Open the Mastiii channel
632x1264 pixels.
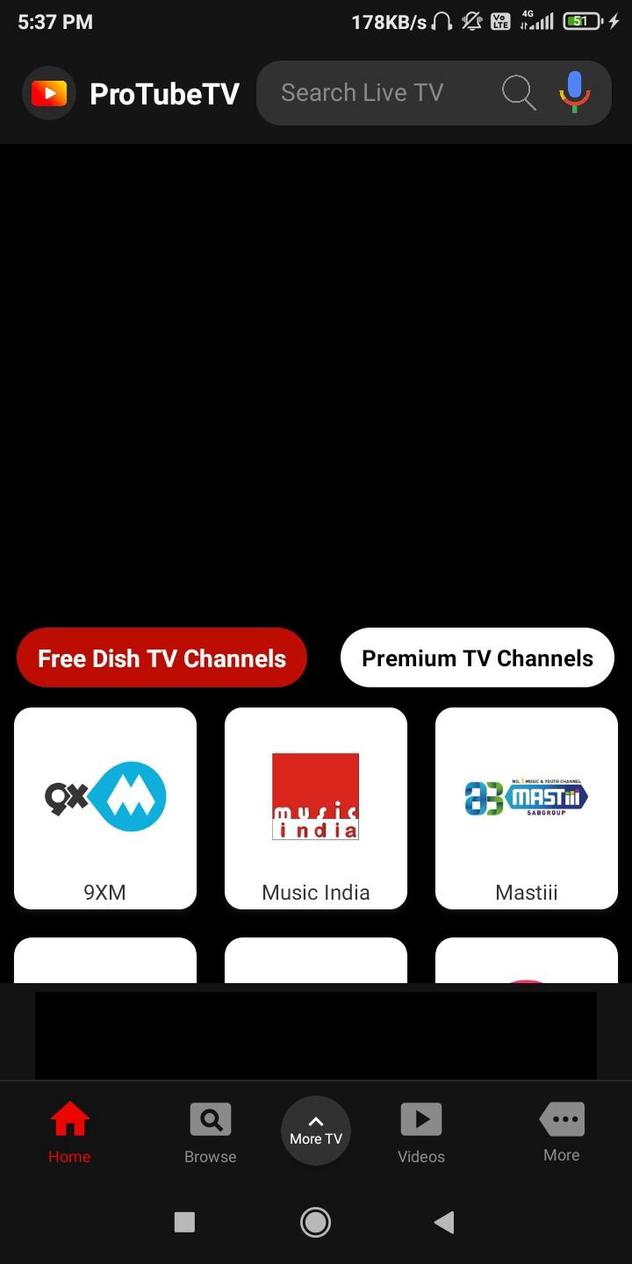point(526,808)
